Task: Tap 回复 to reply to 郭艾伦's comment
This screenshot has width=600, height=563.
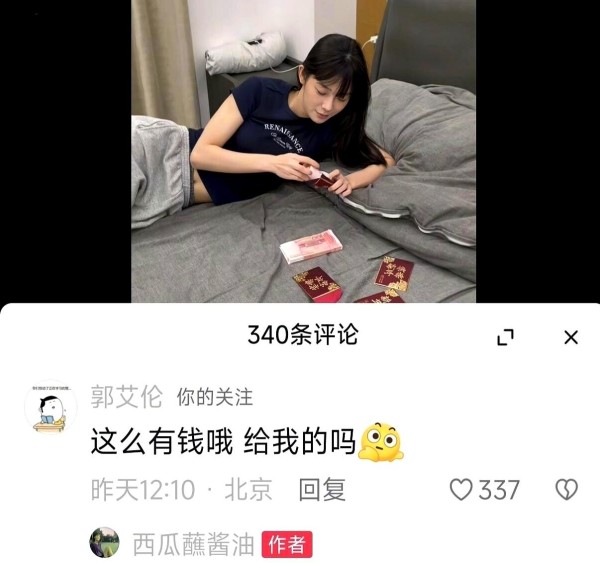Action: tap(322, 490)
